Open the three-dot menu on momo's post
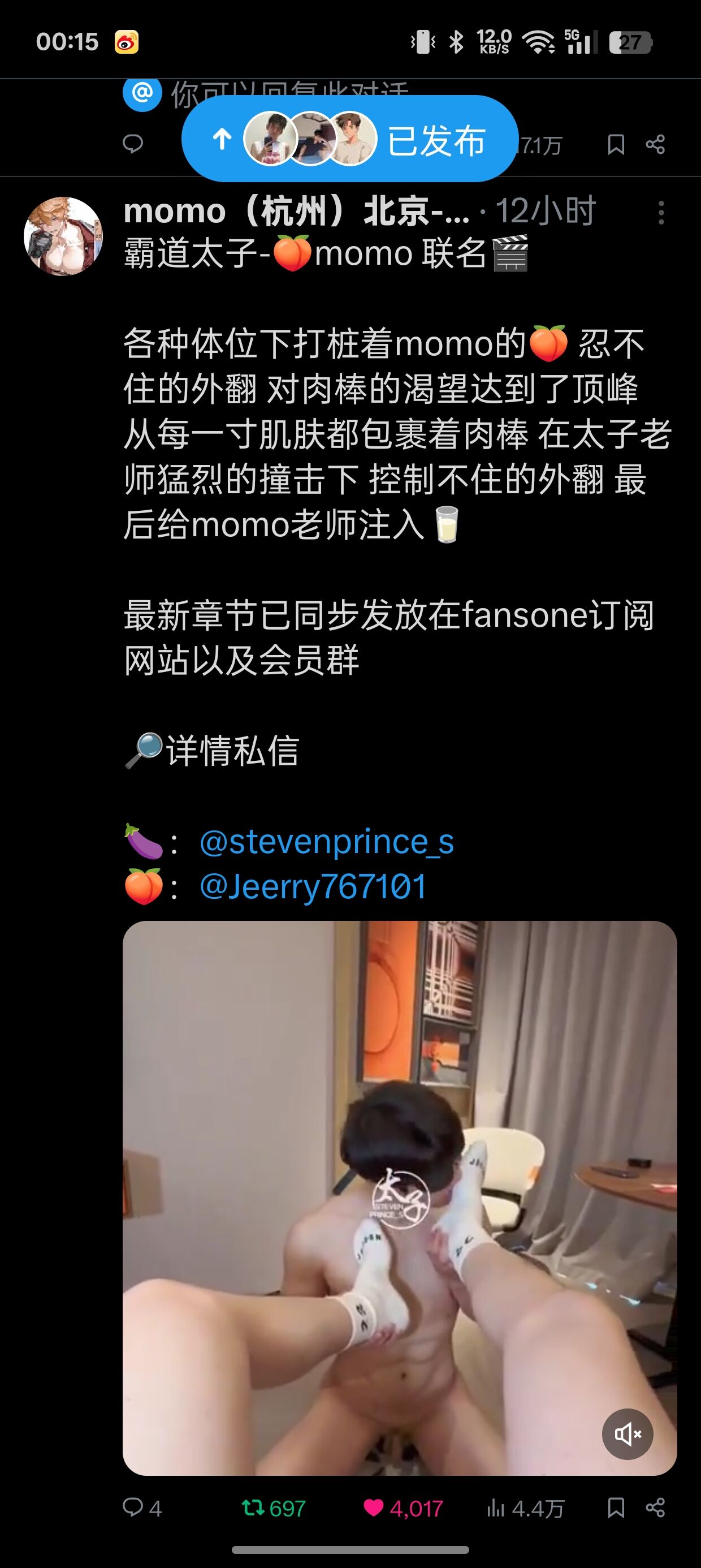The height and width of the screenshot is (1568, 701). point(661,213)
